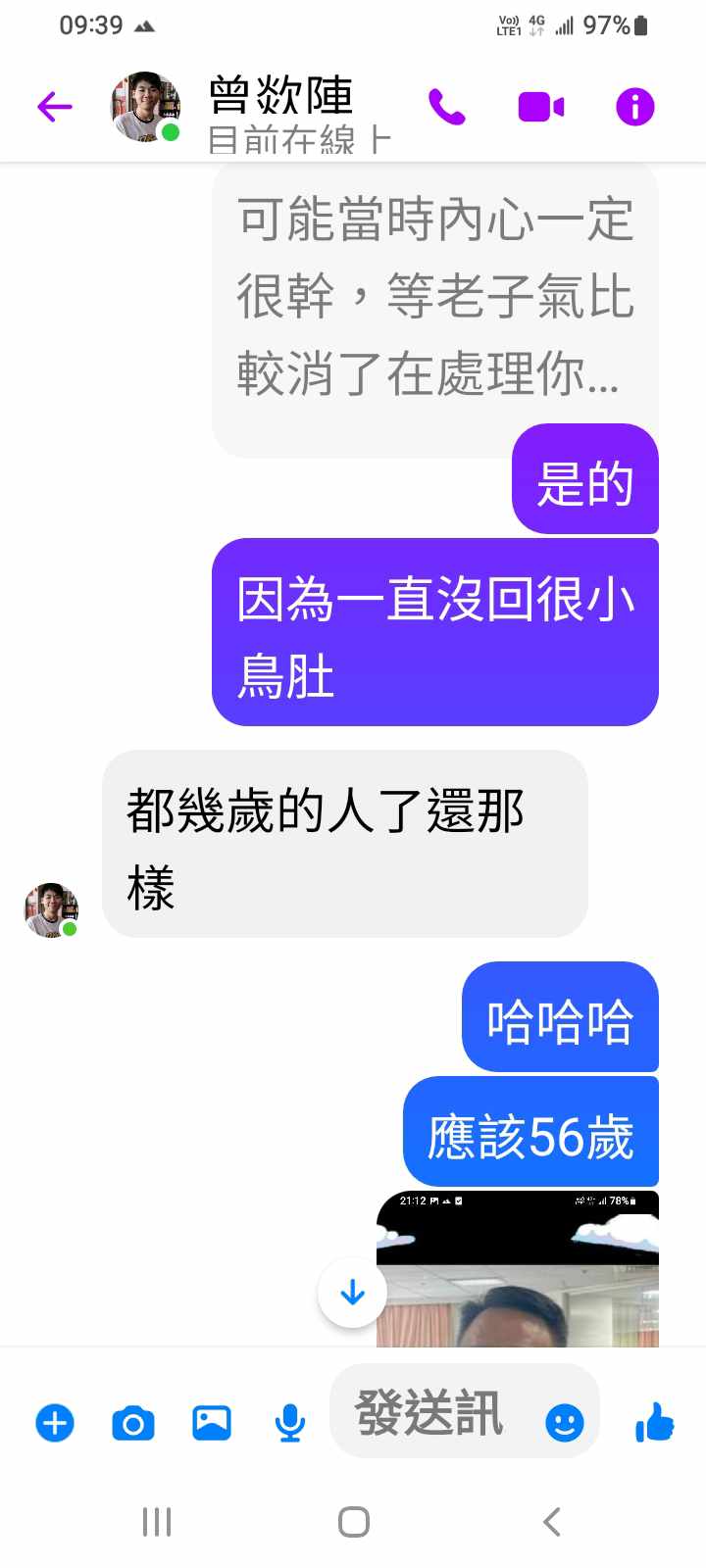The width and height of the screenshot is (706, 1568).
Task: Start a voice call
Action: [x=447, y=106]
